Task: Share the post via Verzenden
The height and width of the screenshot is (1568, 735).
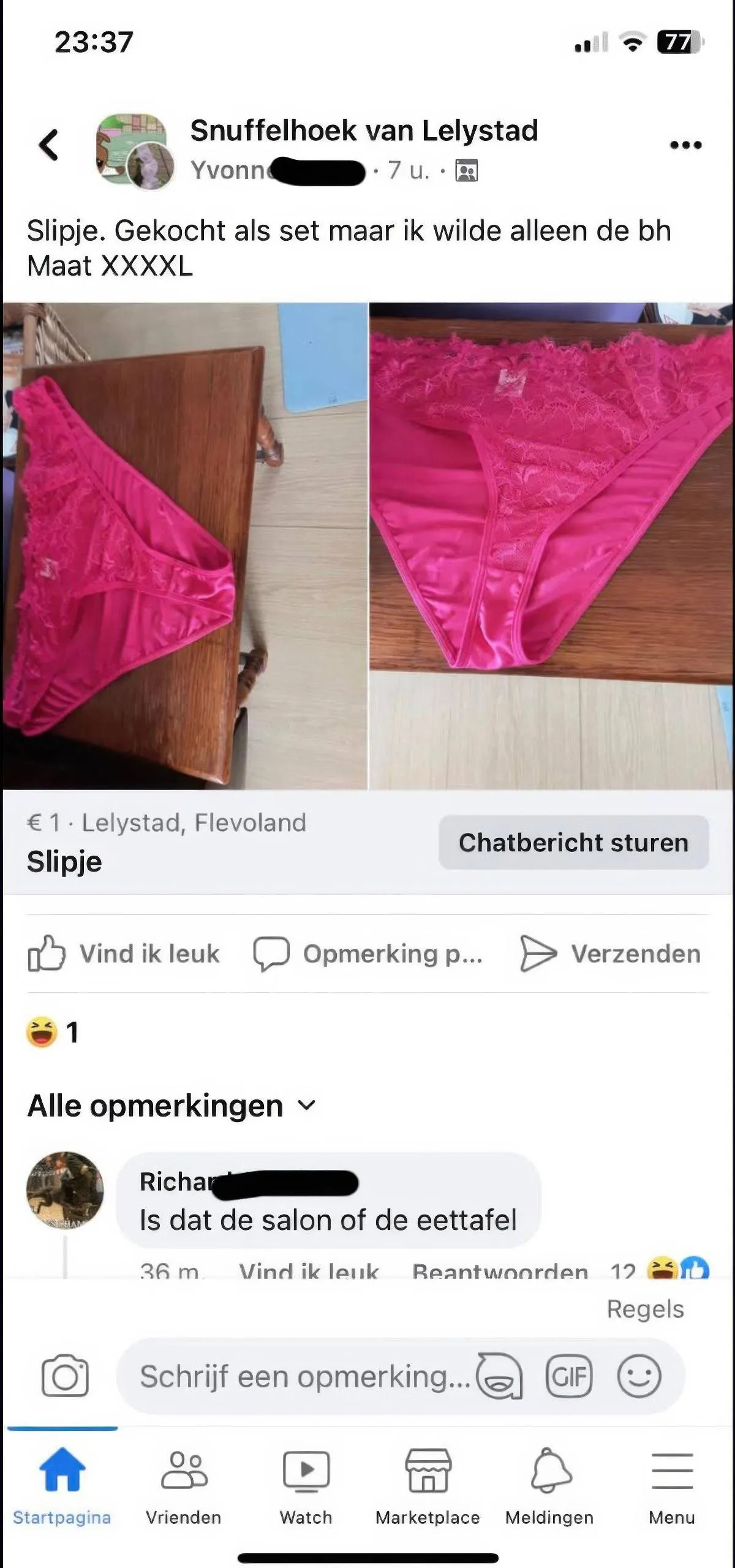Action: [610, 954]
